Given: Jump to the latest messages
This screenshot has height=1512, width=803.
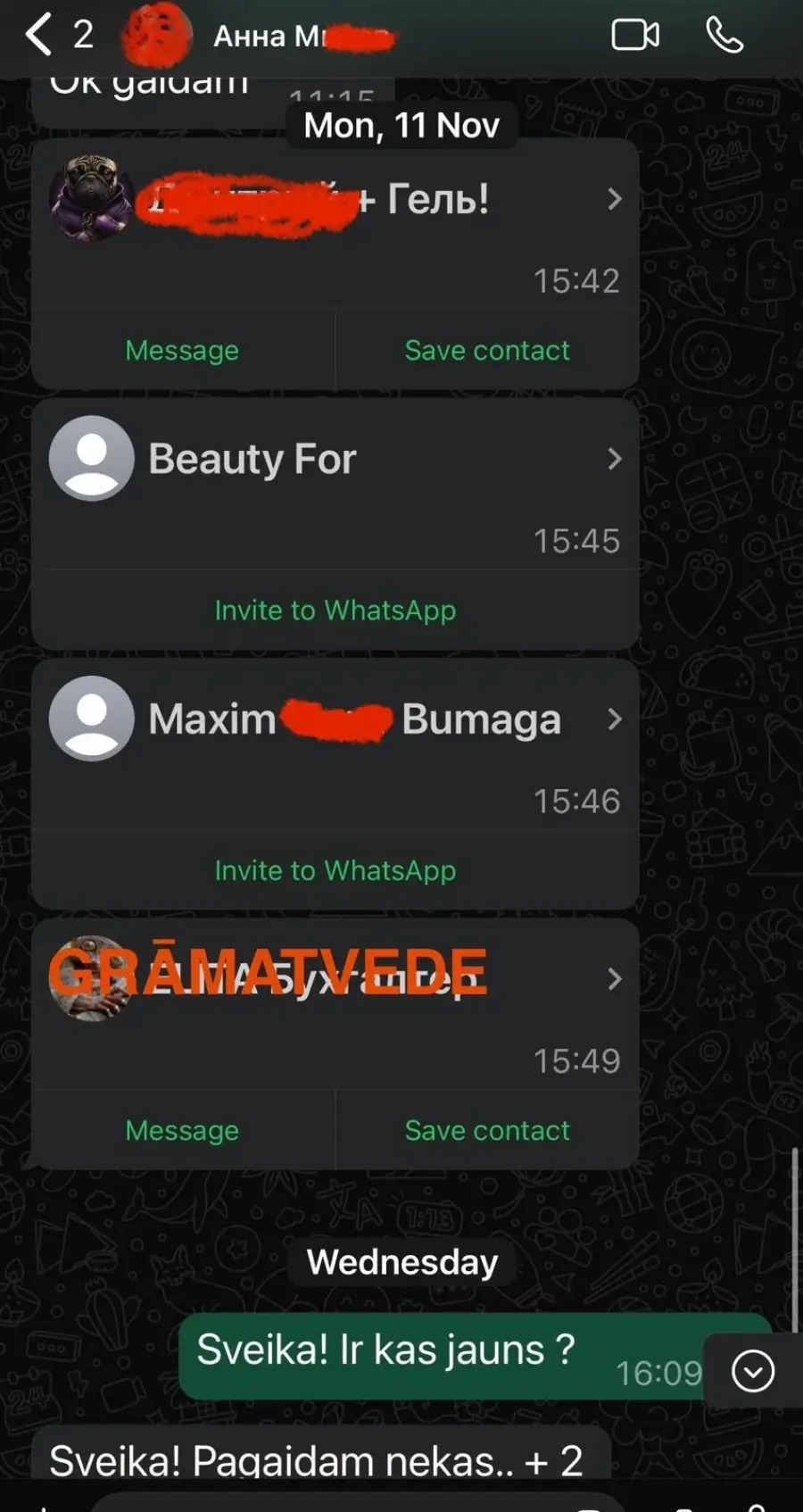Looking at the screenshot, I should [753, 1372].
